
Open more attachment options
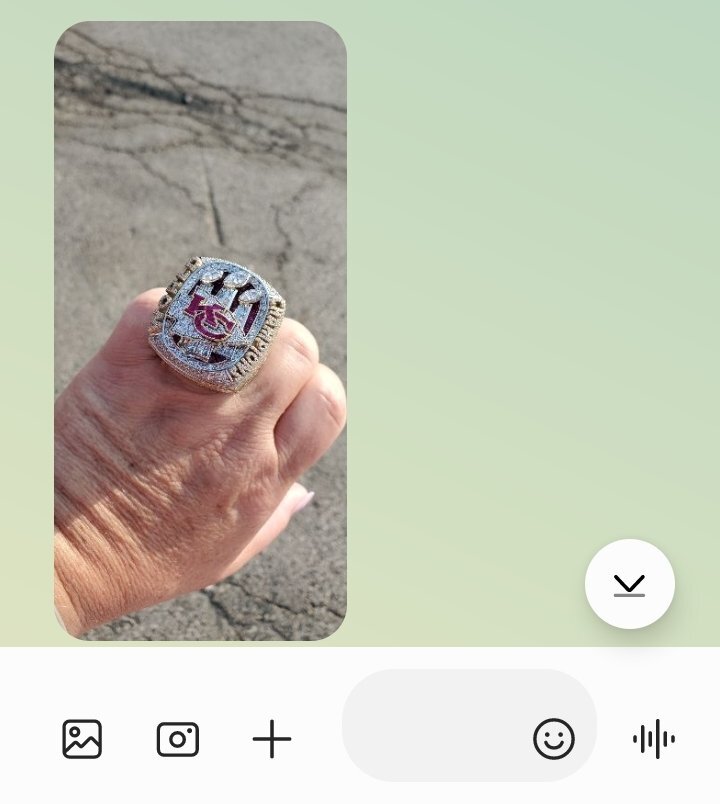[x=271, y=740]
